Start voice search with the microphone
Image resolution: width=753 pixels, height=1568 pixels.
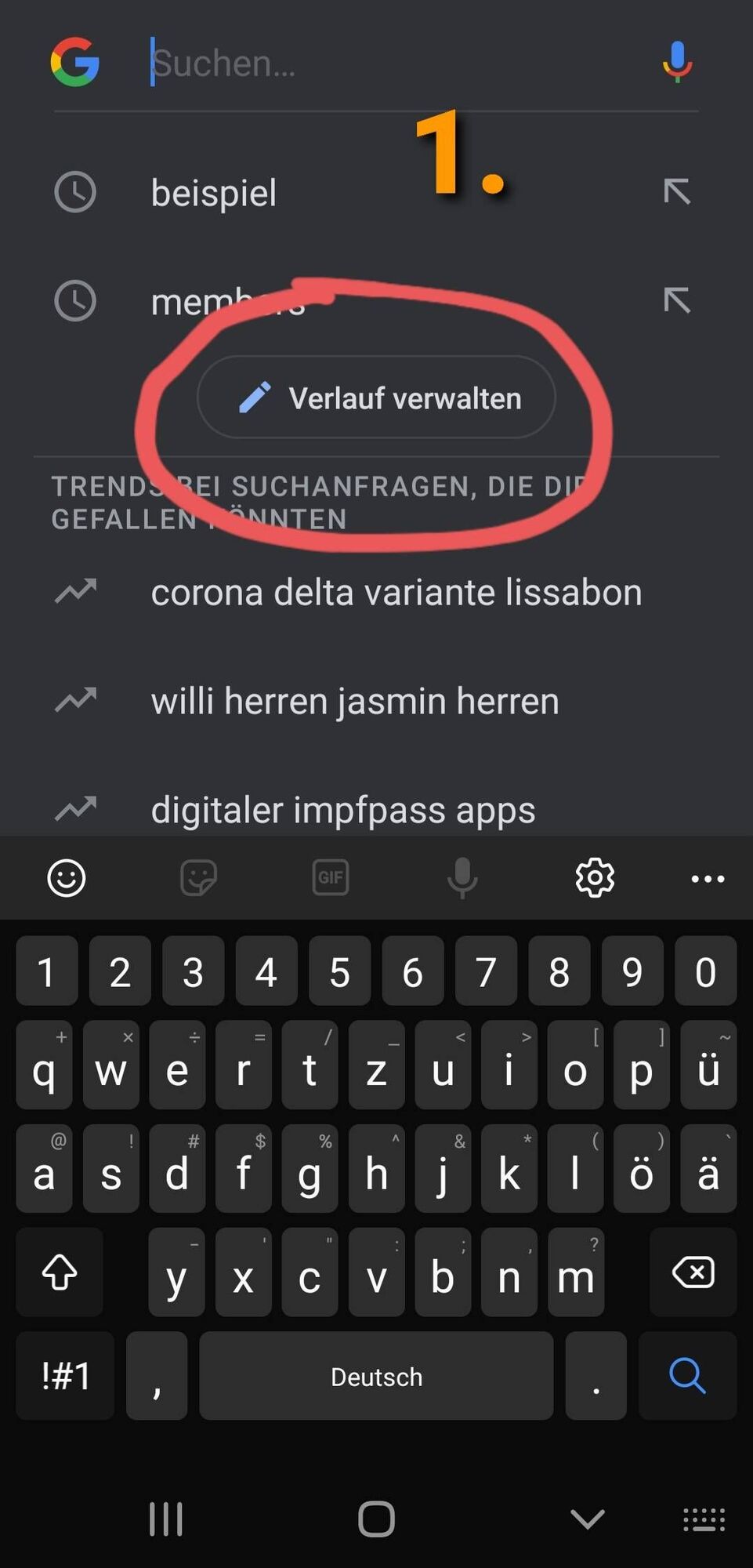click(677, 63)
